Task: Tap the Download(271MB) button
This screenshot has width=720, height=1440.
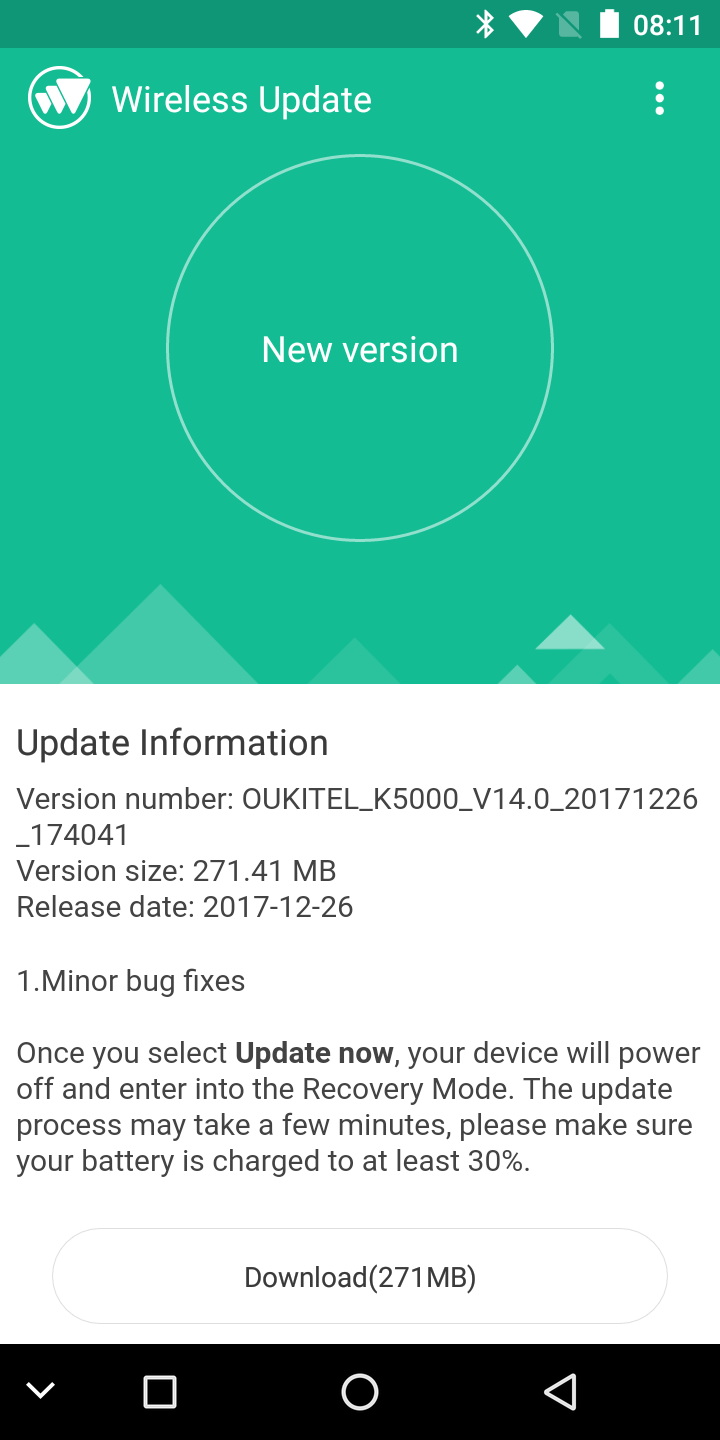Action: (x=360, y=1277)
